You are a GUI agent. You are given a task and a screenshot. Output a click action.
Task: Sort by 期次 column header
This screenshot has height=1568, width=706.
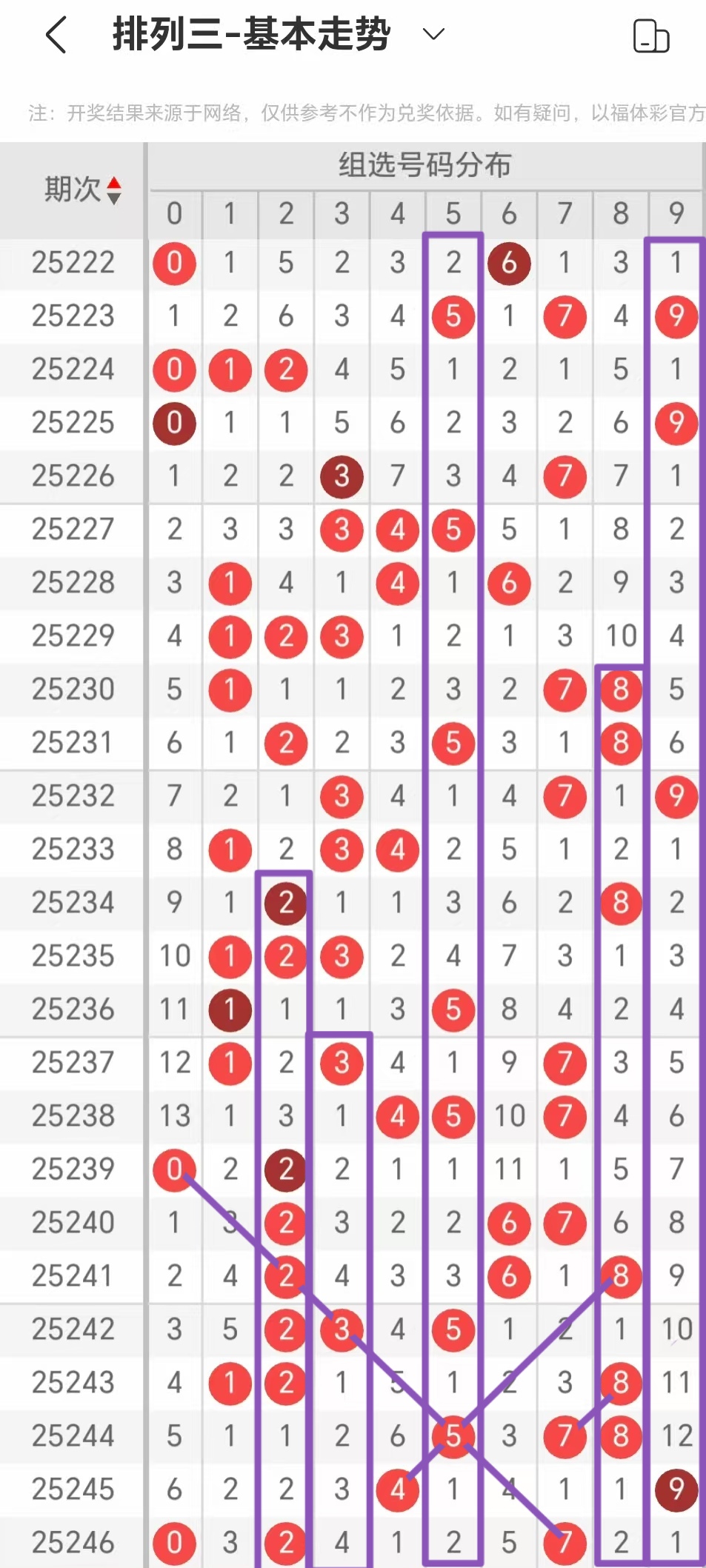[81, 190]
